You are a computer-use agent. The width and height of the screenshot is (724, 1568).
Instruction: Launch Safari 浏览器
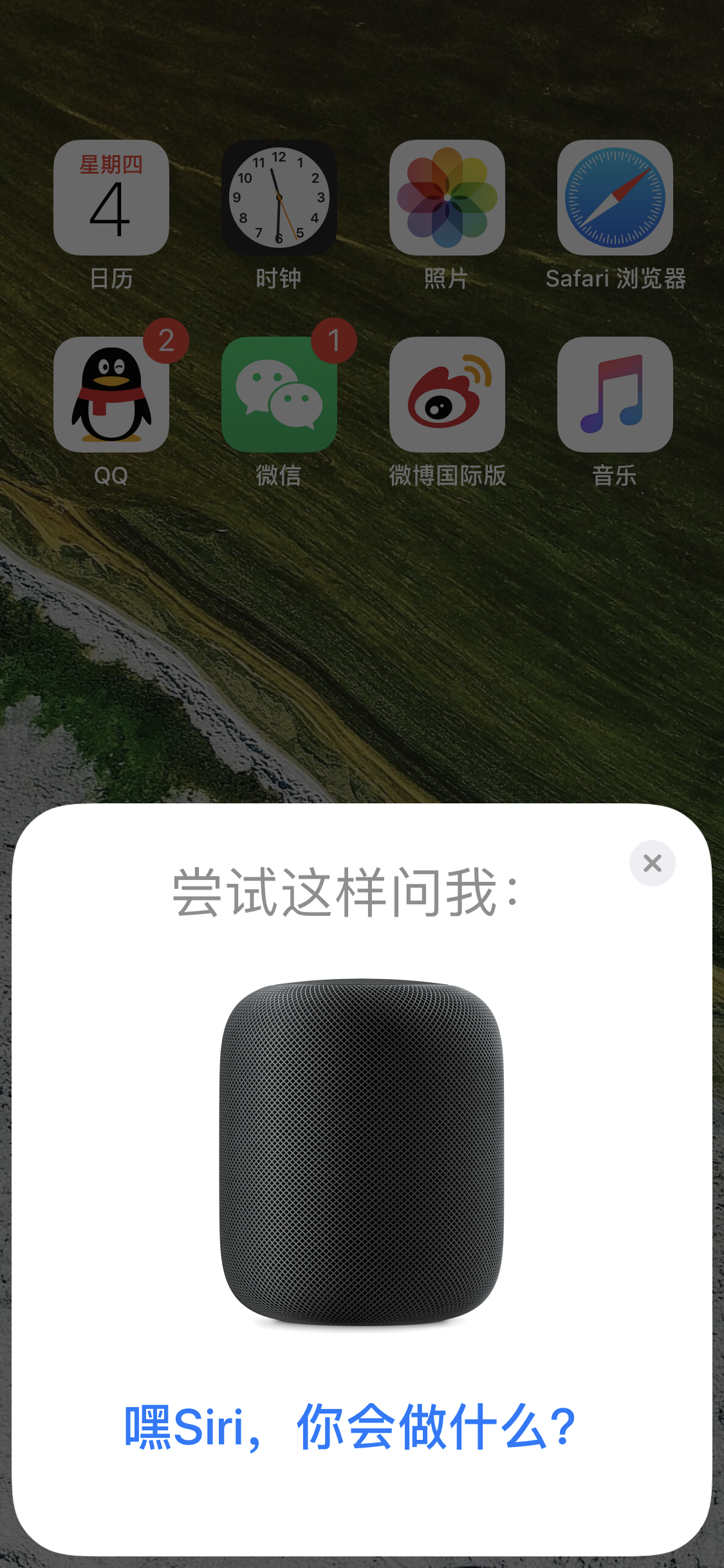pyautogui.click(x=615, y=198)
